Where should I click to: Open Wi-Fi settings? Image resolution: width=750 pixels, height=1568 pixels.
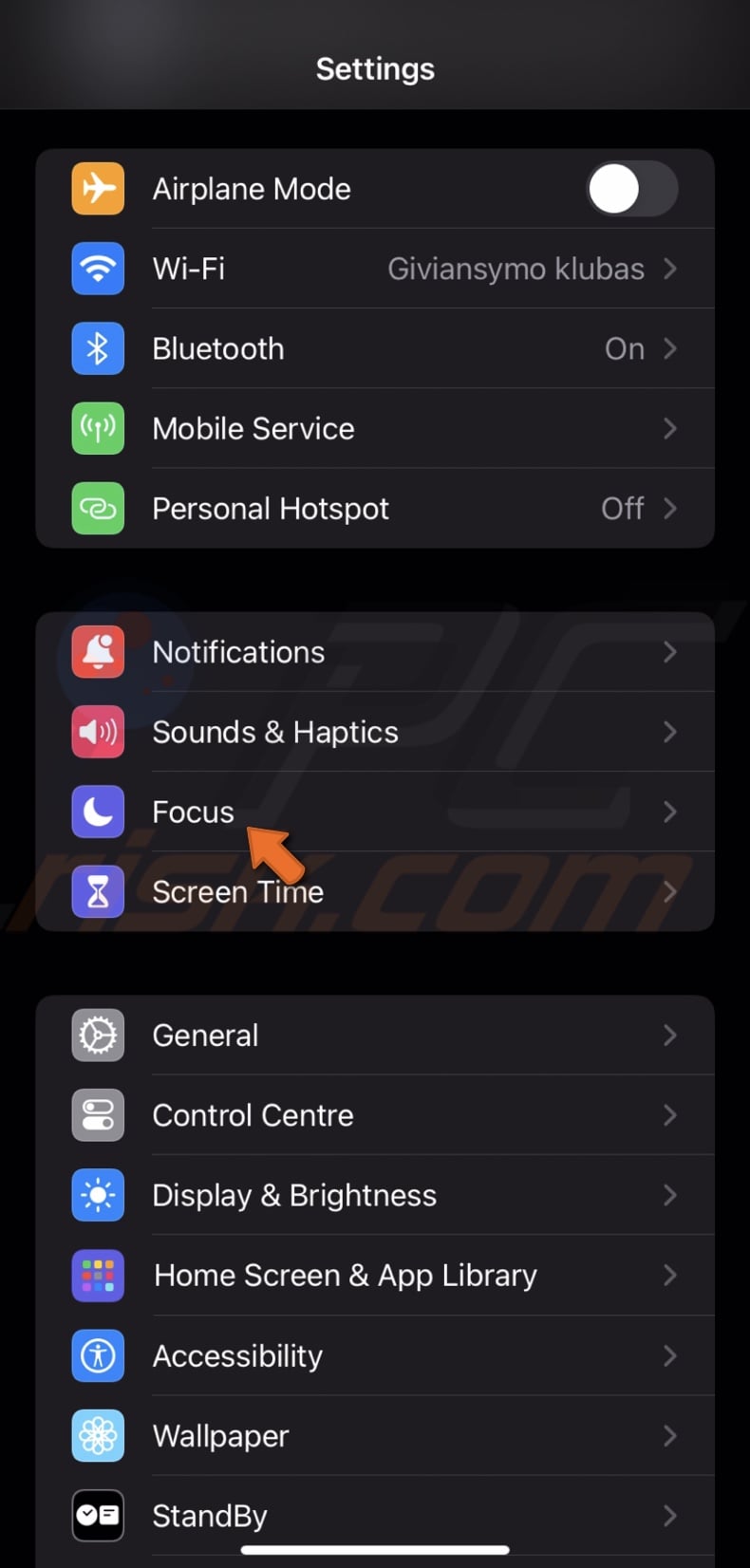point(375,269)
